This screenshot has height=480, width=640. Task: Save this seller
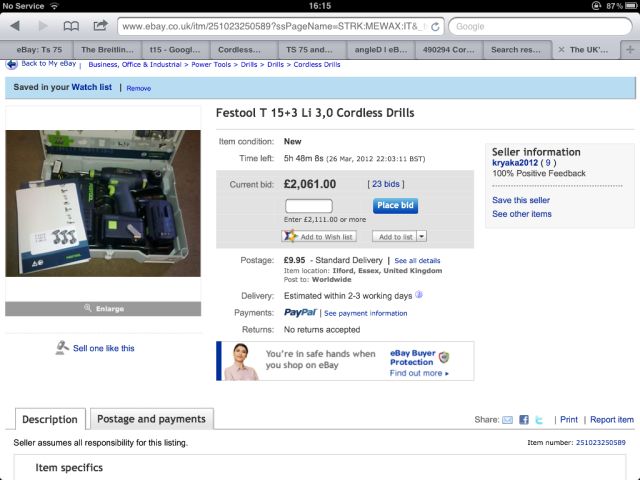(x=521, y=200)
